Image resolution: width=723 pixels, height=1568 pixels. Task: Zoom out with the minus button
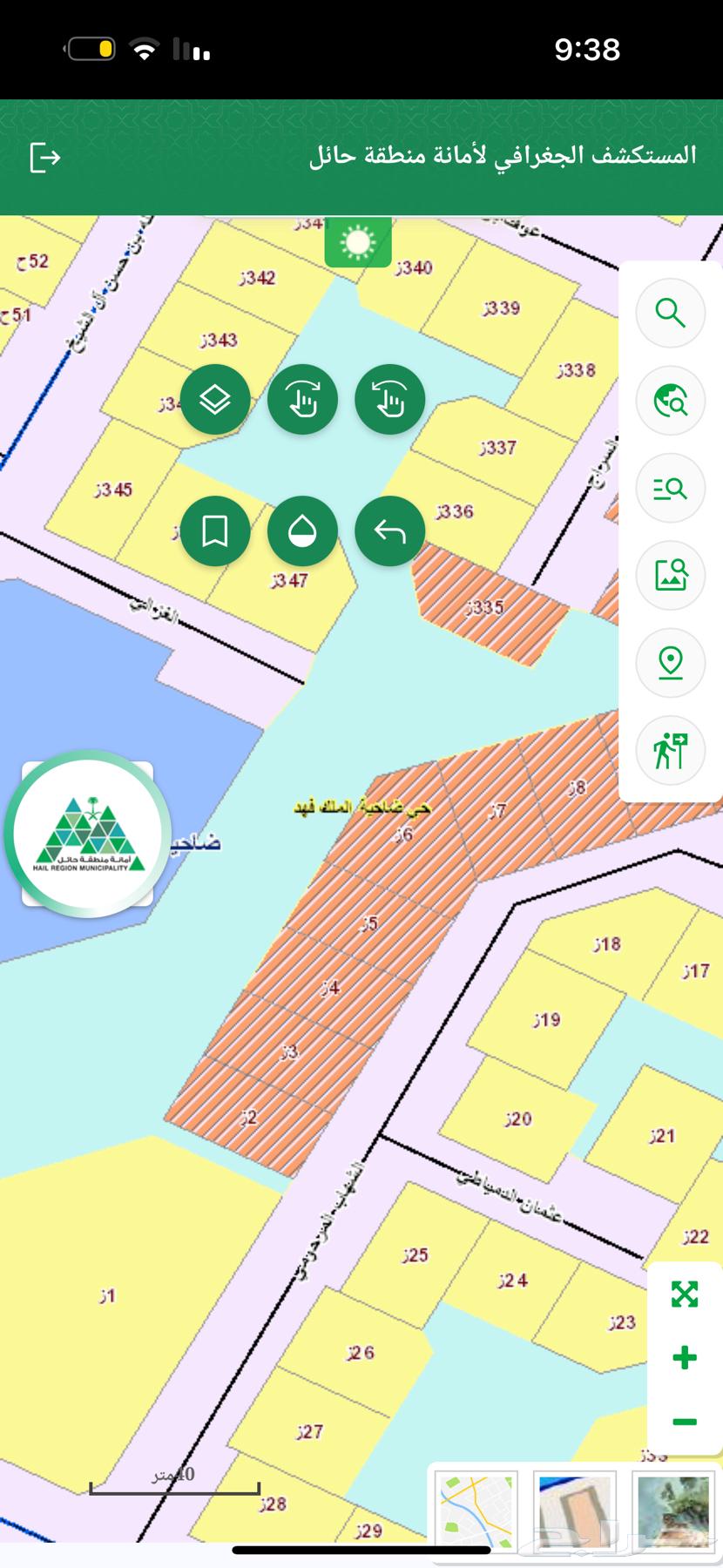pos(685,1422)
